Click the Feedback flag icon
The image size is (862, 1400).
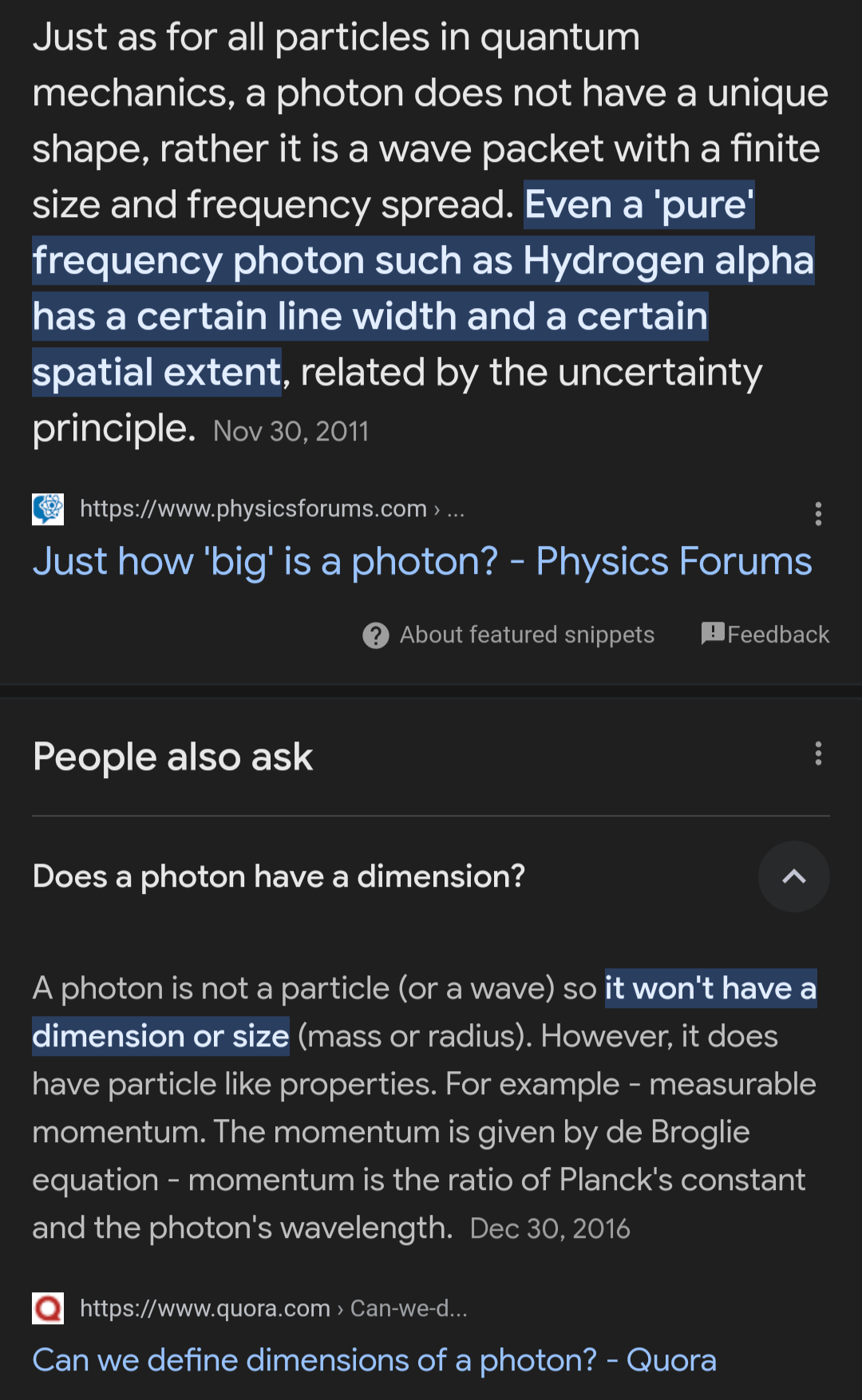[713, 633]
